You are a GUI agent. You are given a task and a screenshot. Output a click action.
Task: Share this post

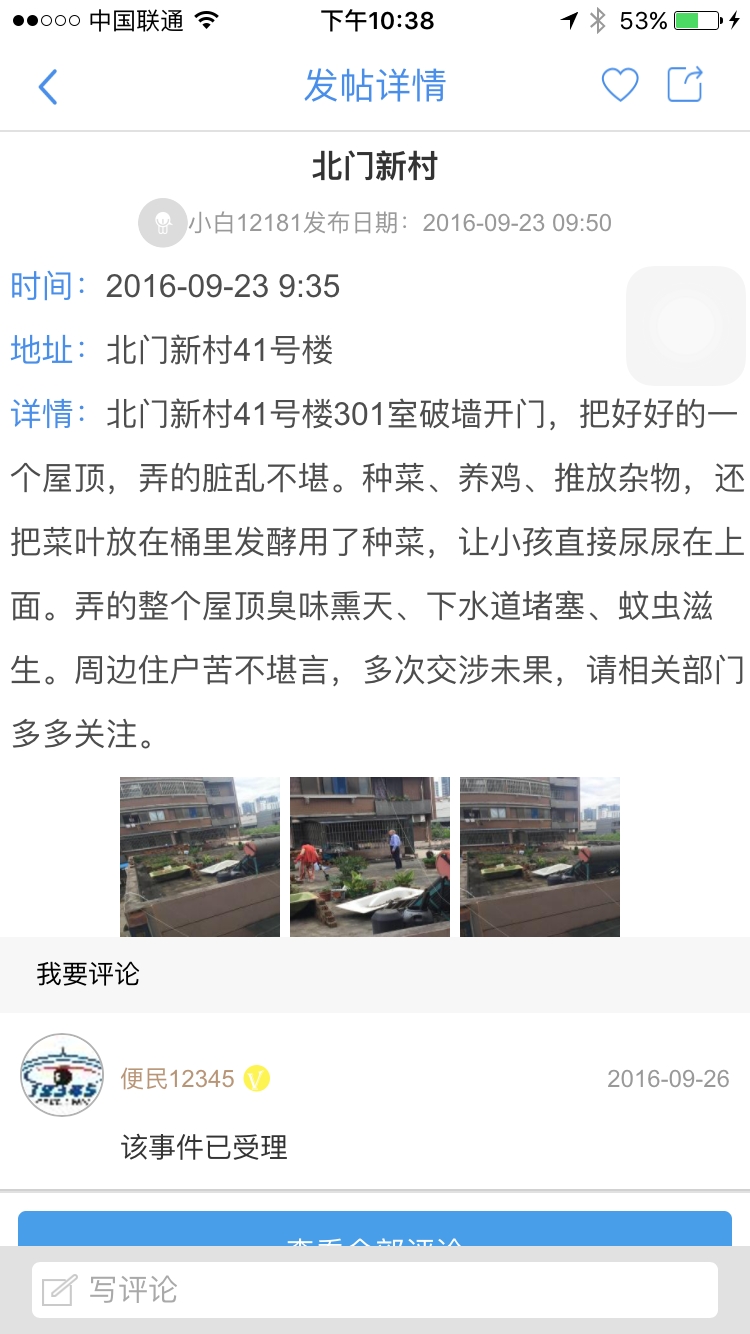[686, 85]
